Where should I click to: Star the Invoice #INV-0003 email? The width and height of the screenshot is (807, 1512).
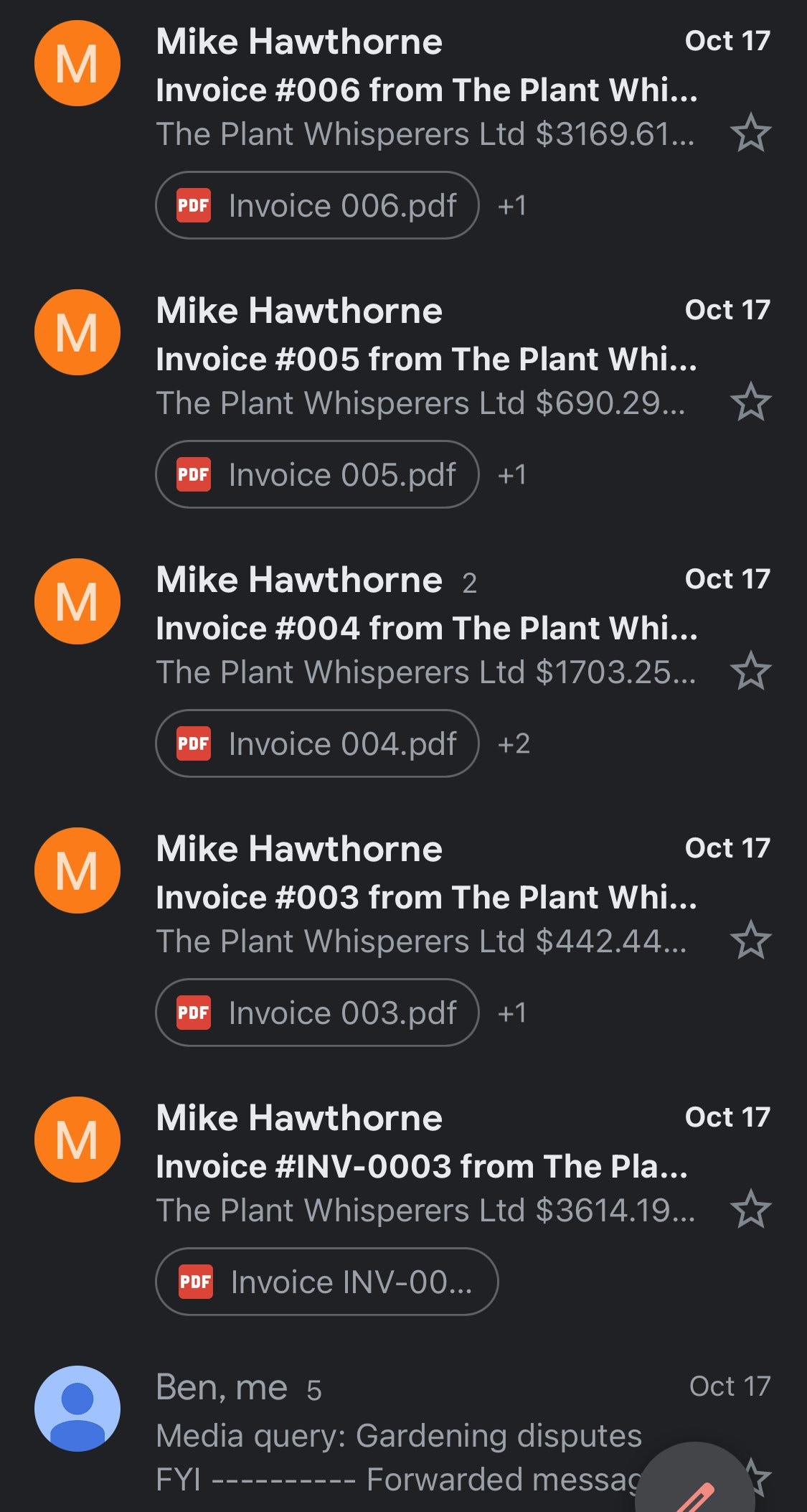tap(750, 1209)
